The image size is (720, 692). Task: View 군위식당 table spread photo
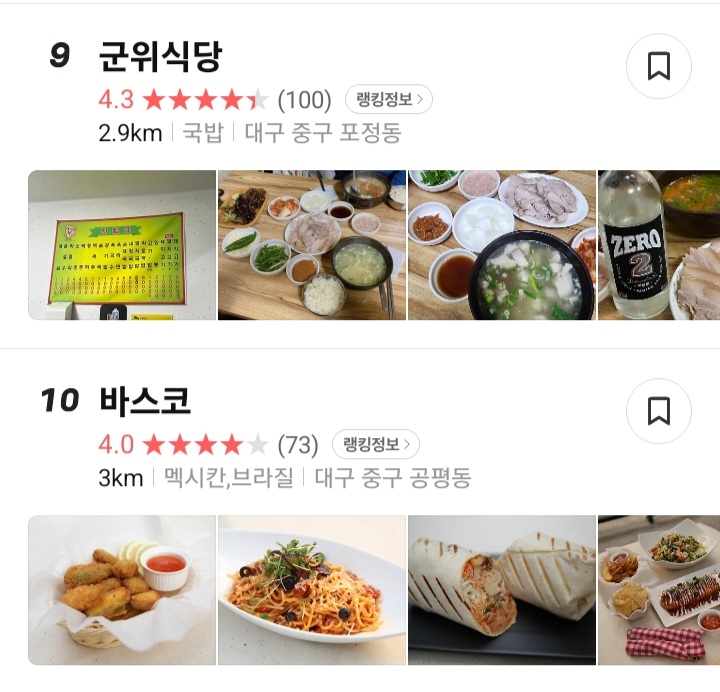pos(312,245)
